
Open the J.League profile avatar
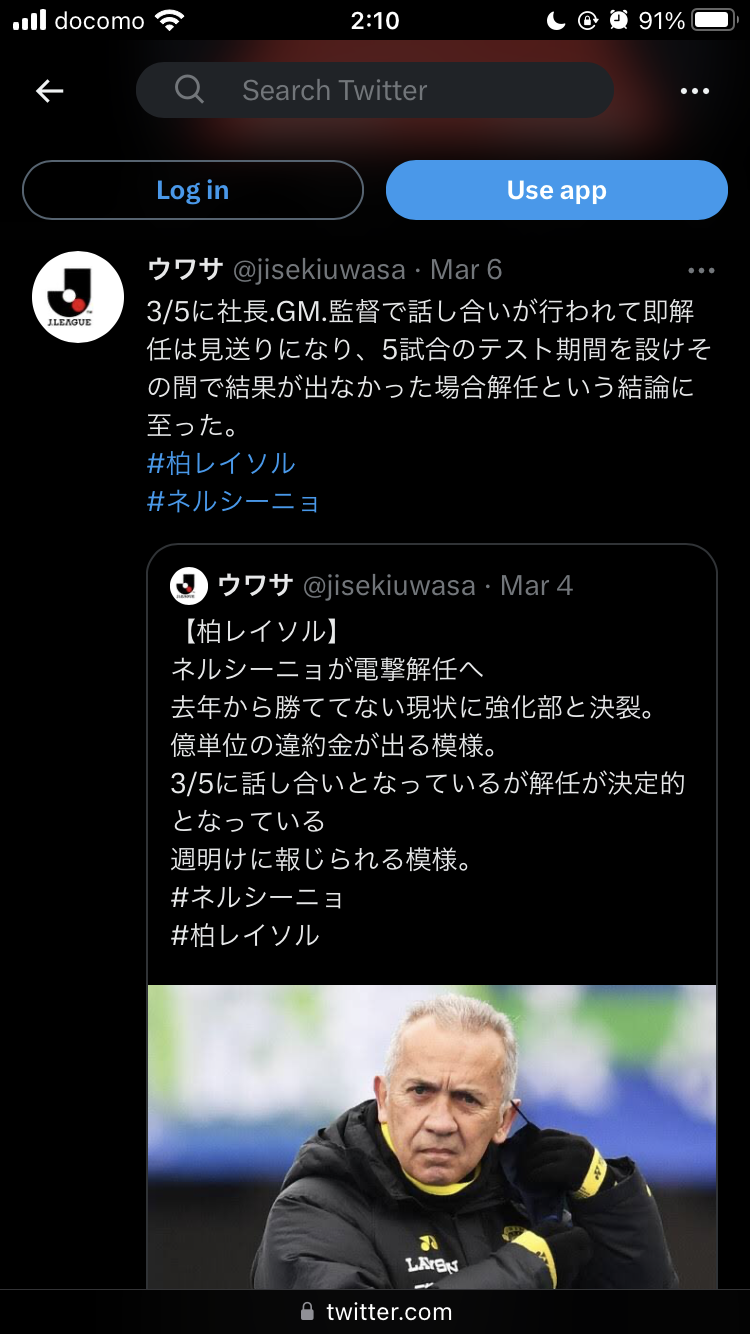(x=77, y=297)
